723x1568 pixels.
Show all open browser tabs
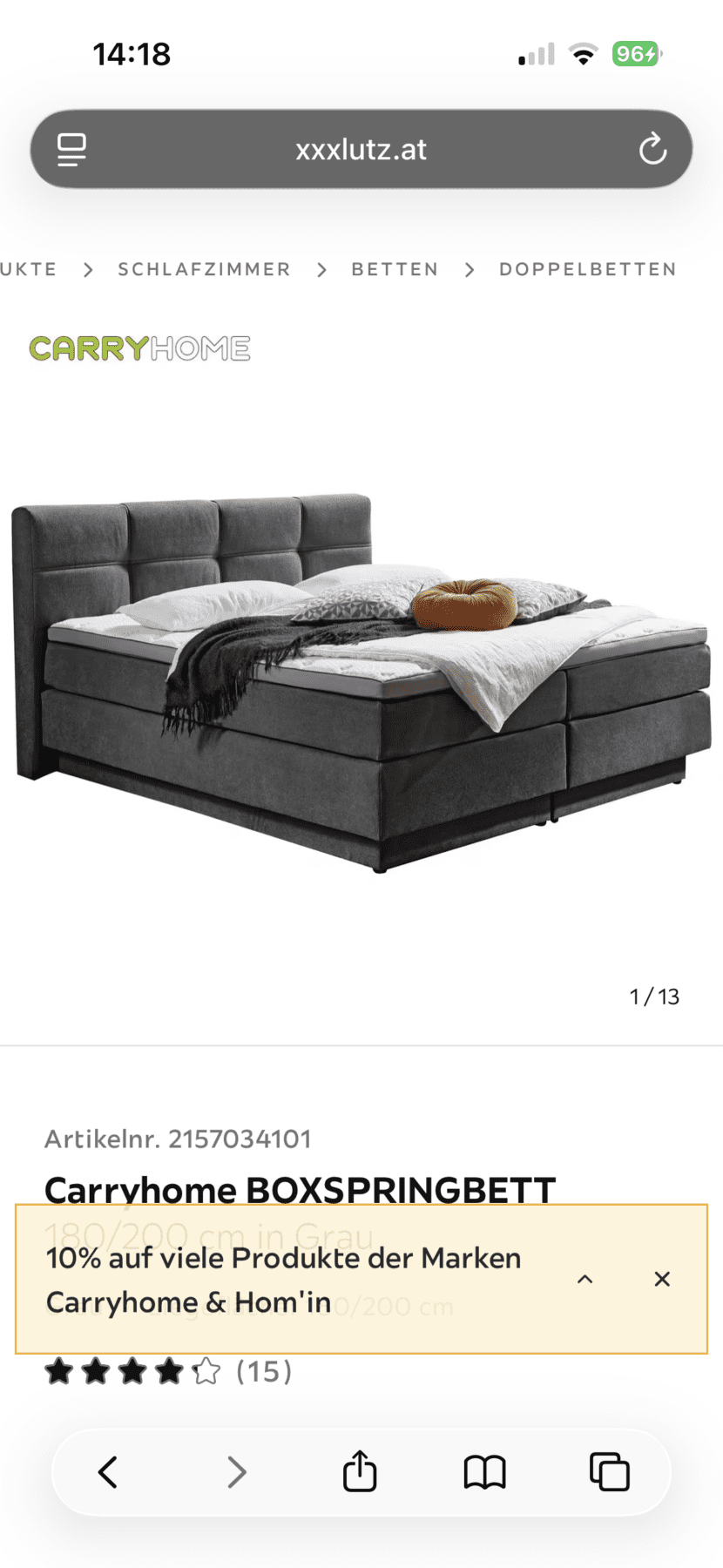(x=610, y=1472)
